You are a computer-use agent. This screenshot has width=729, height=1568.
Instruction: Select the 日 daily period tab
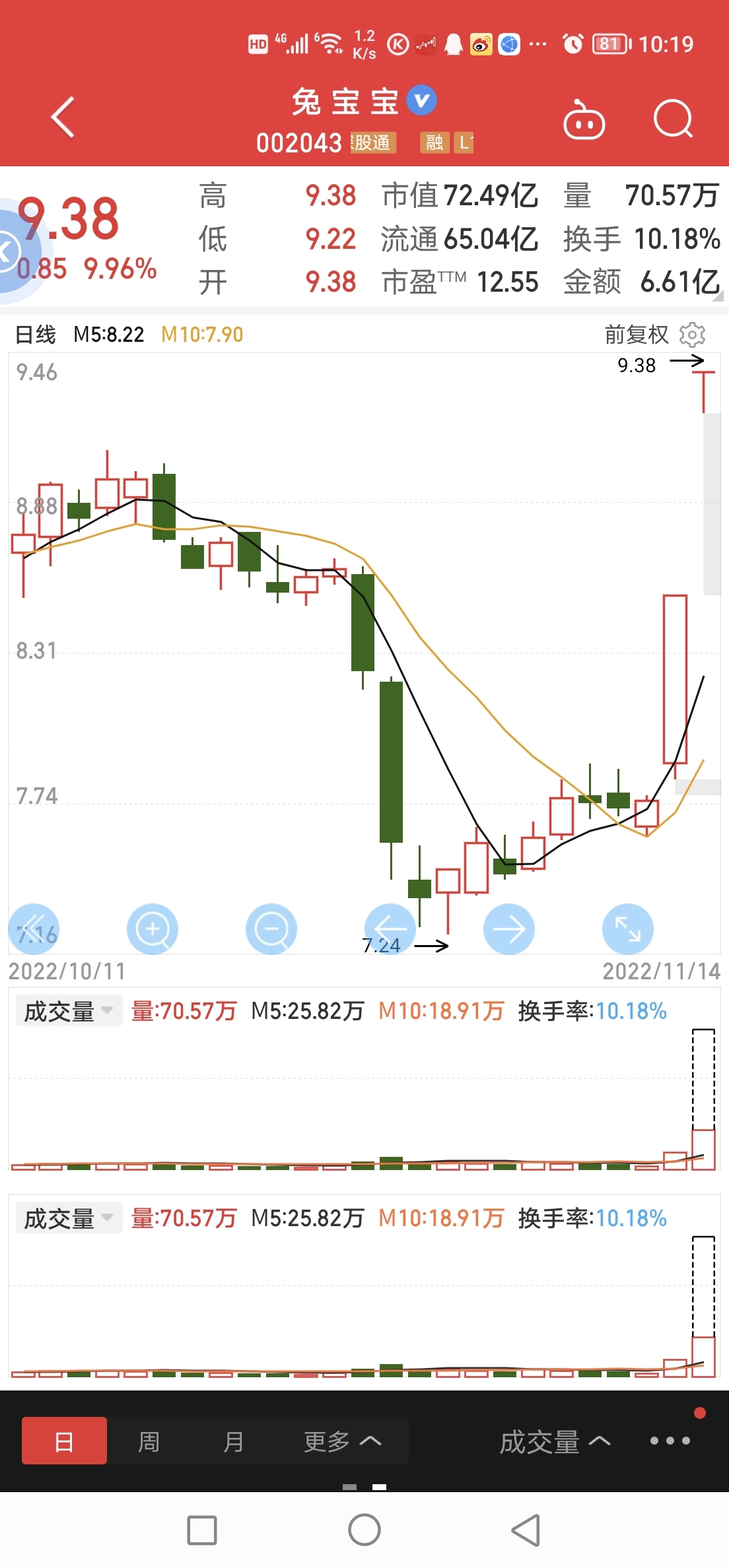pos(64,1441)
